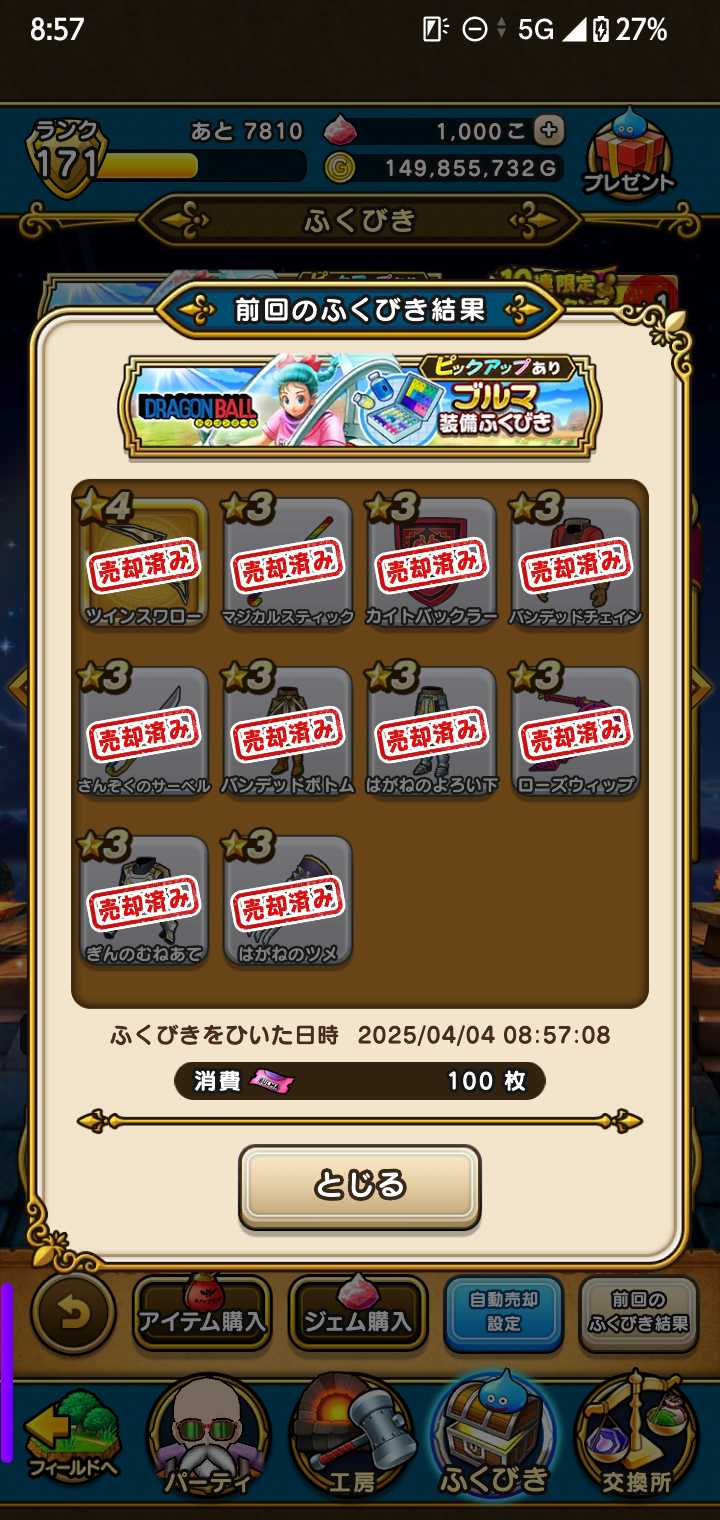
Task: Close the dialog with the とじる button
Action: pyautogui.click(x=359, y=1186)
